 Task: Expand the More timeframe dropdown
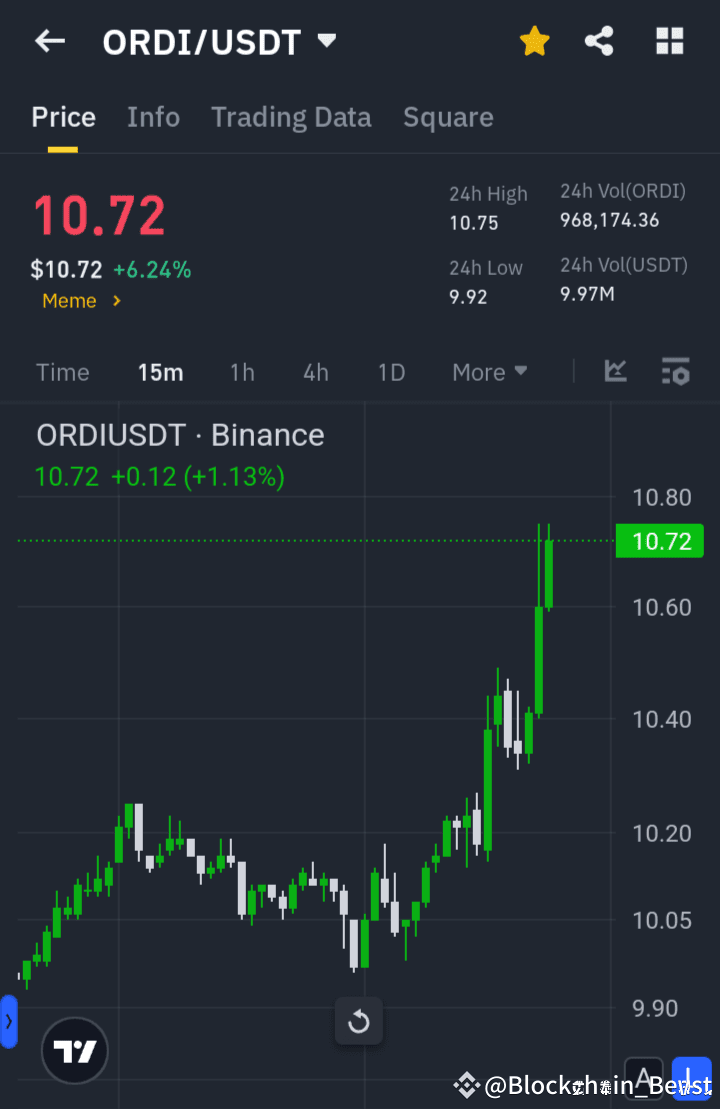[489, 371]
